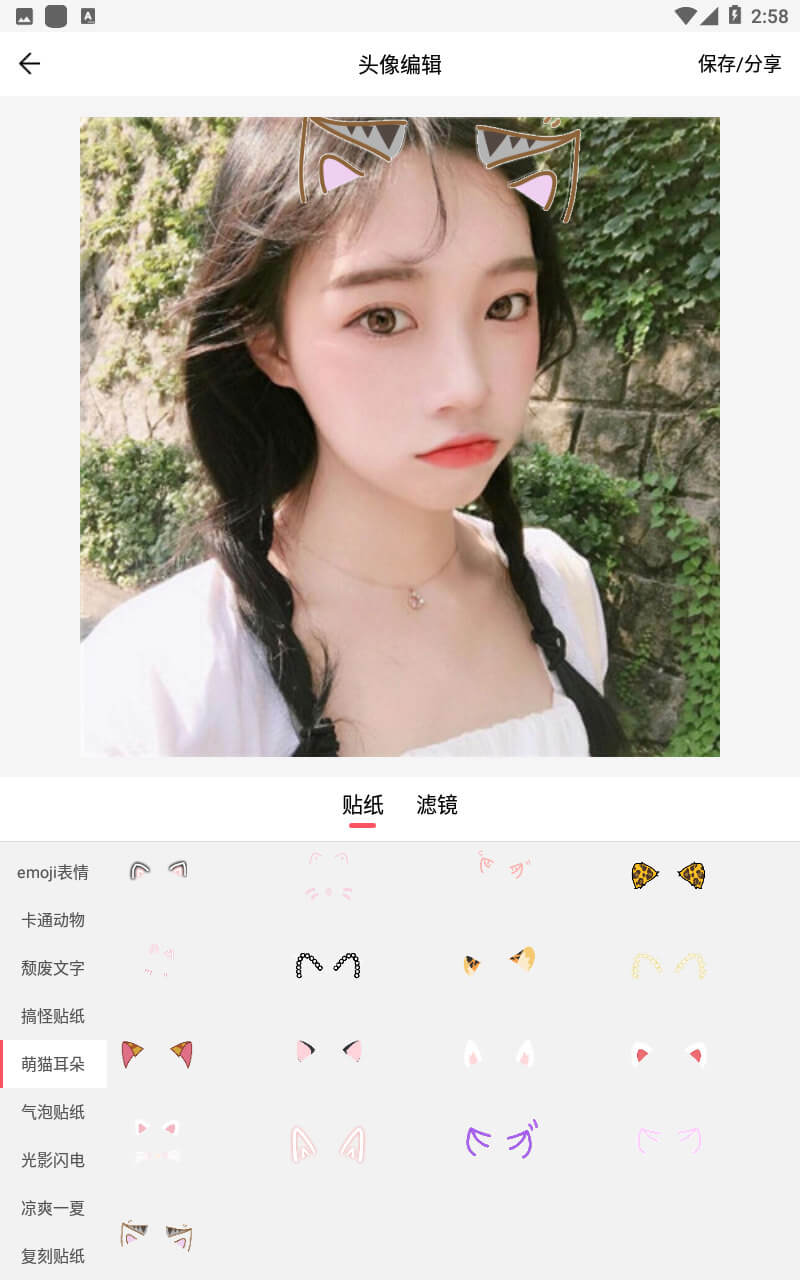800x1280 pixels.
Task: Apply the black beaded ears sticker
Action: click(x=327, y=965)
